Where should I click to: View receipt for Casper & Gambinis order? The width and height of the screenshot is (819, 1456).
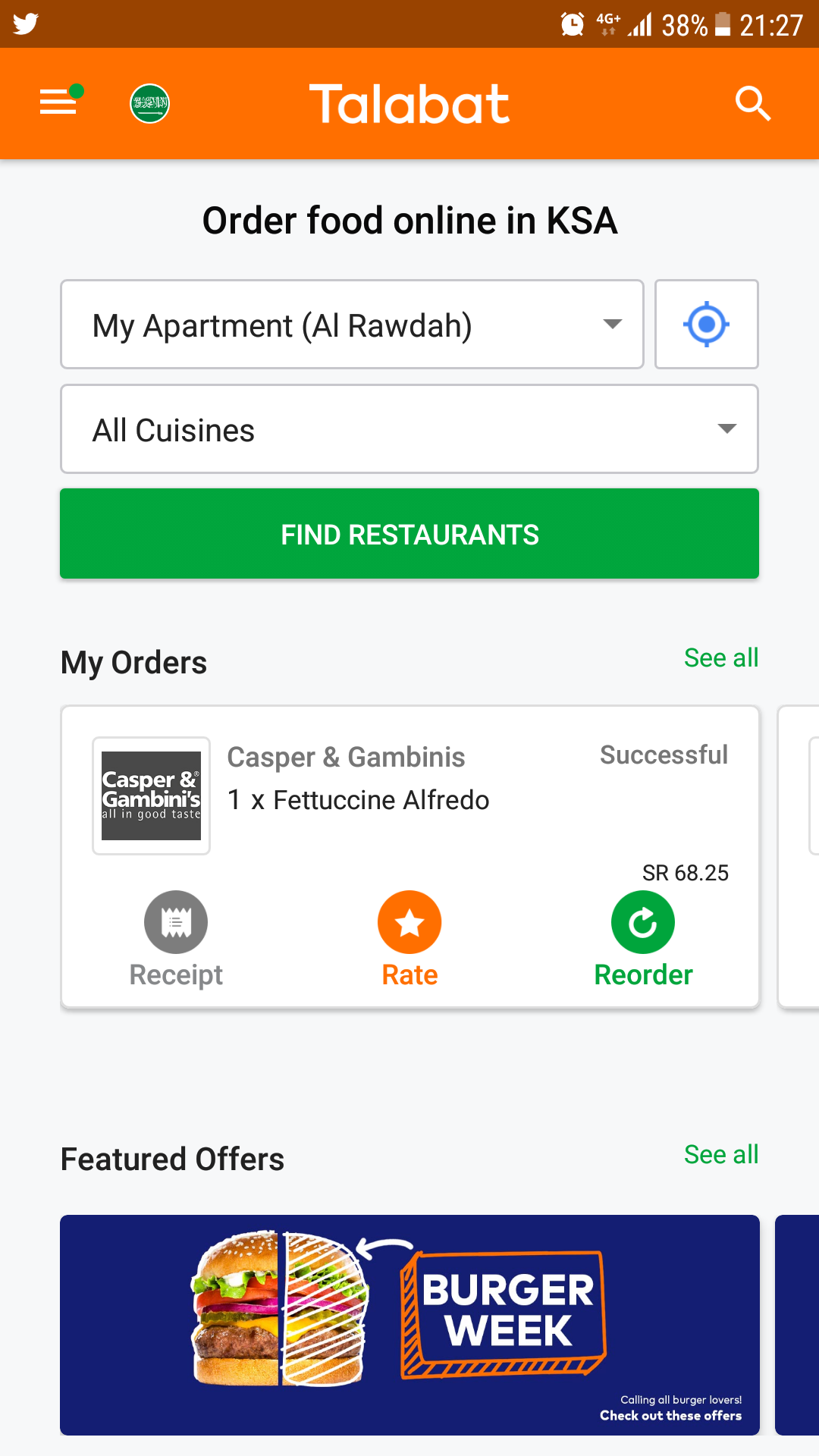point(176,939)
